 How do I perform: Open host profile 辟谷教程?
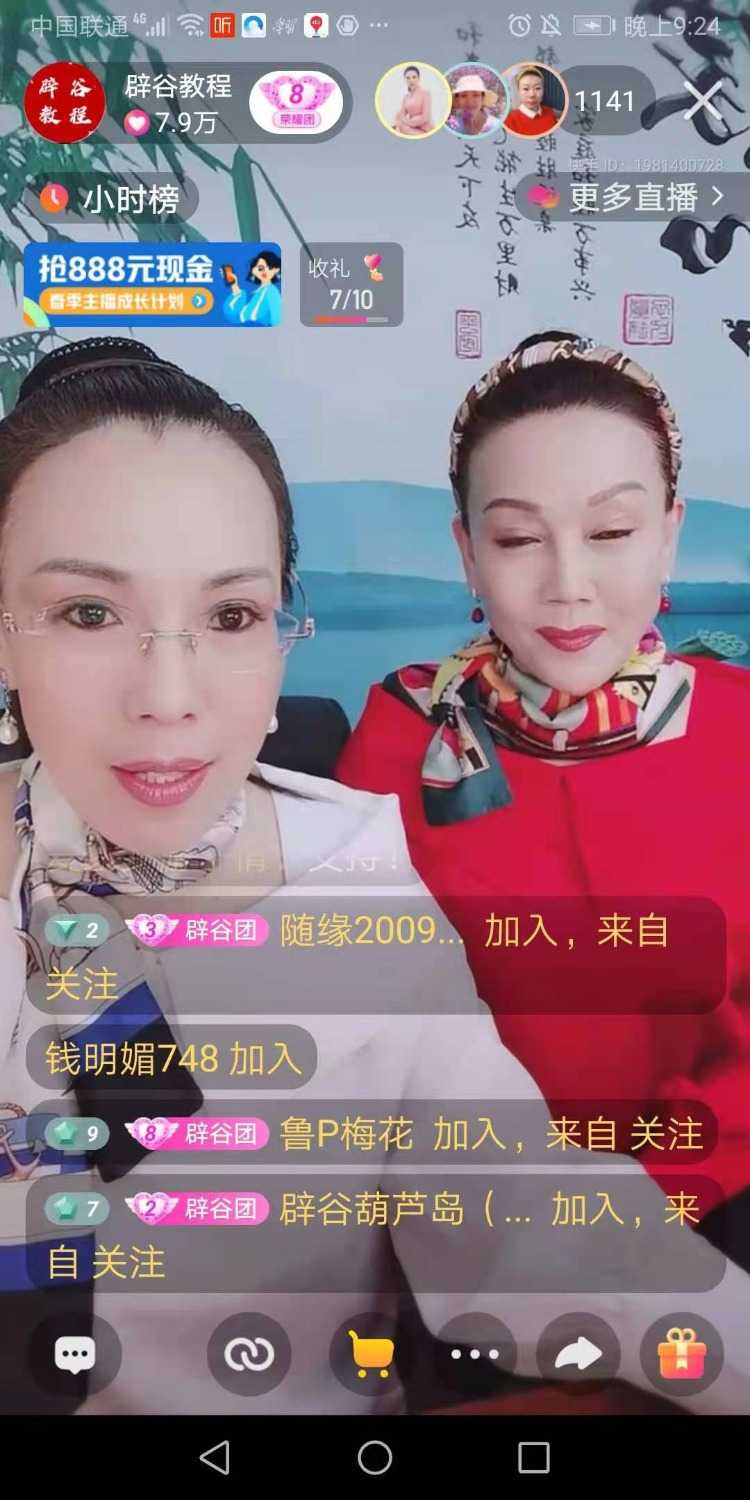64,102
